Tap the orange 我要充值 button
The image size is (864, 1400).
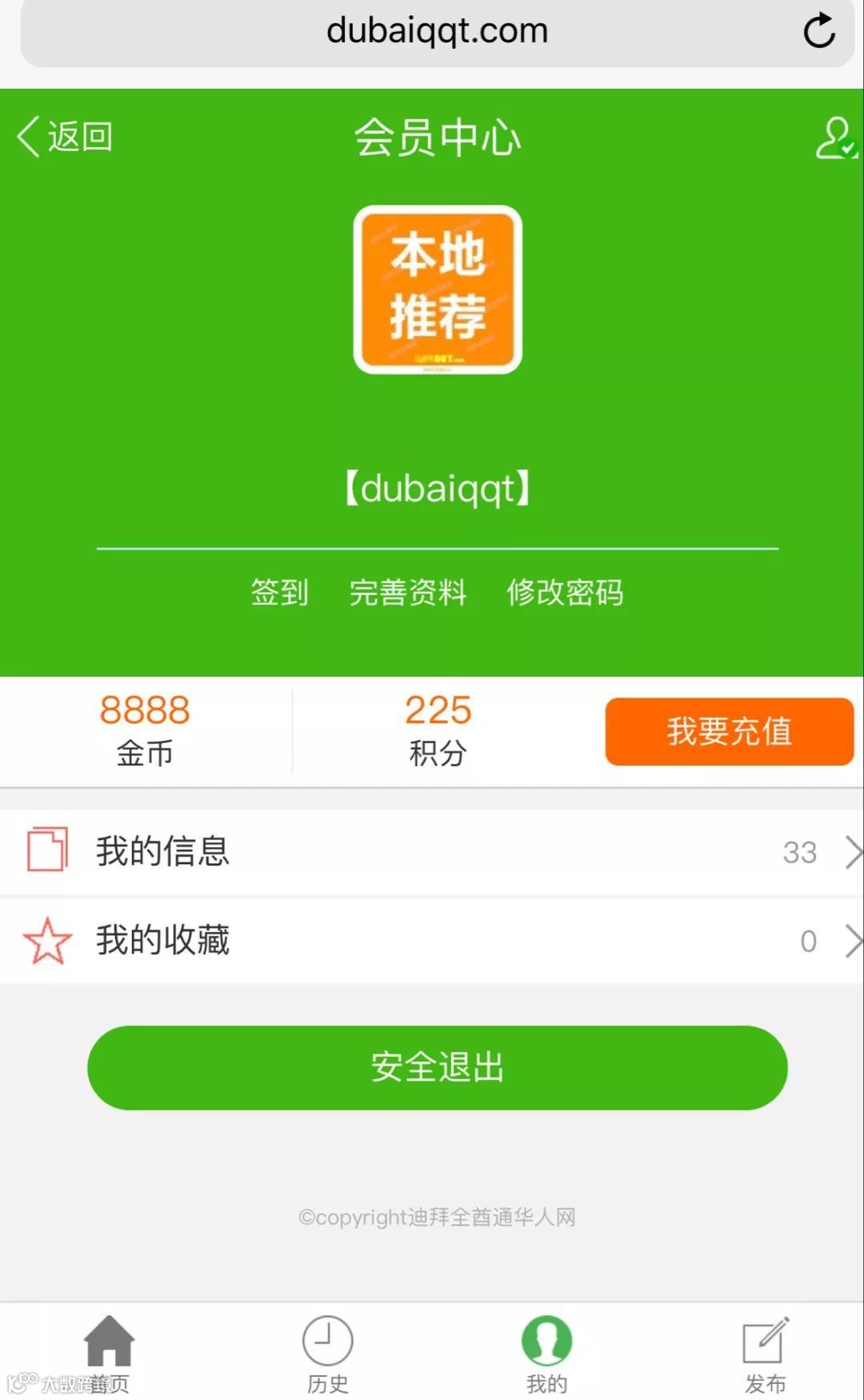coord(730,730)
